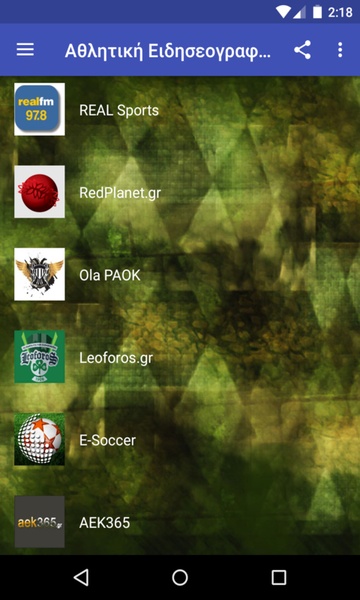
Task: Open Ola PAOK news feed
Action: [x=180, y=275]
